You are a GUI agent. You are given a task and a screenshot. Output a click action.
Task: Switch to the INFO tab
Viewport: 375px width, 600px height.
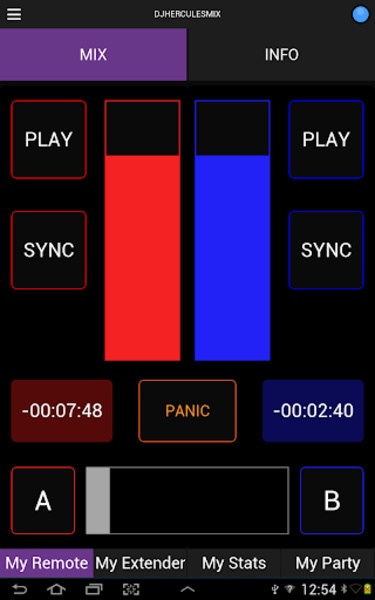[282, 55]
